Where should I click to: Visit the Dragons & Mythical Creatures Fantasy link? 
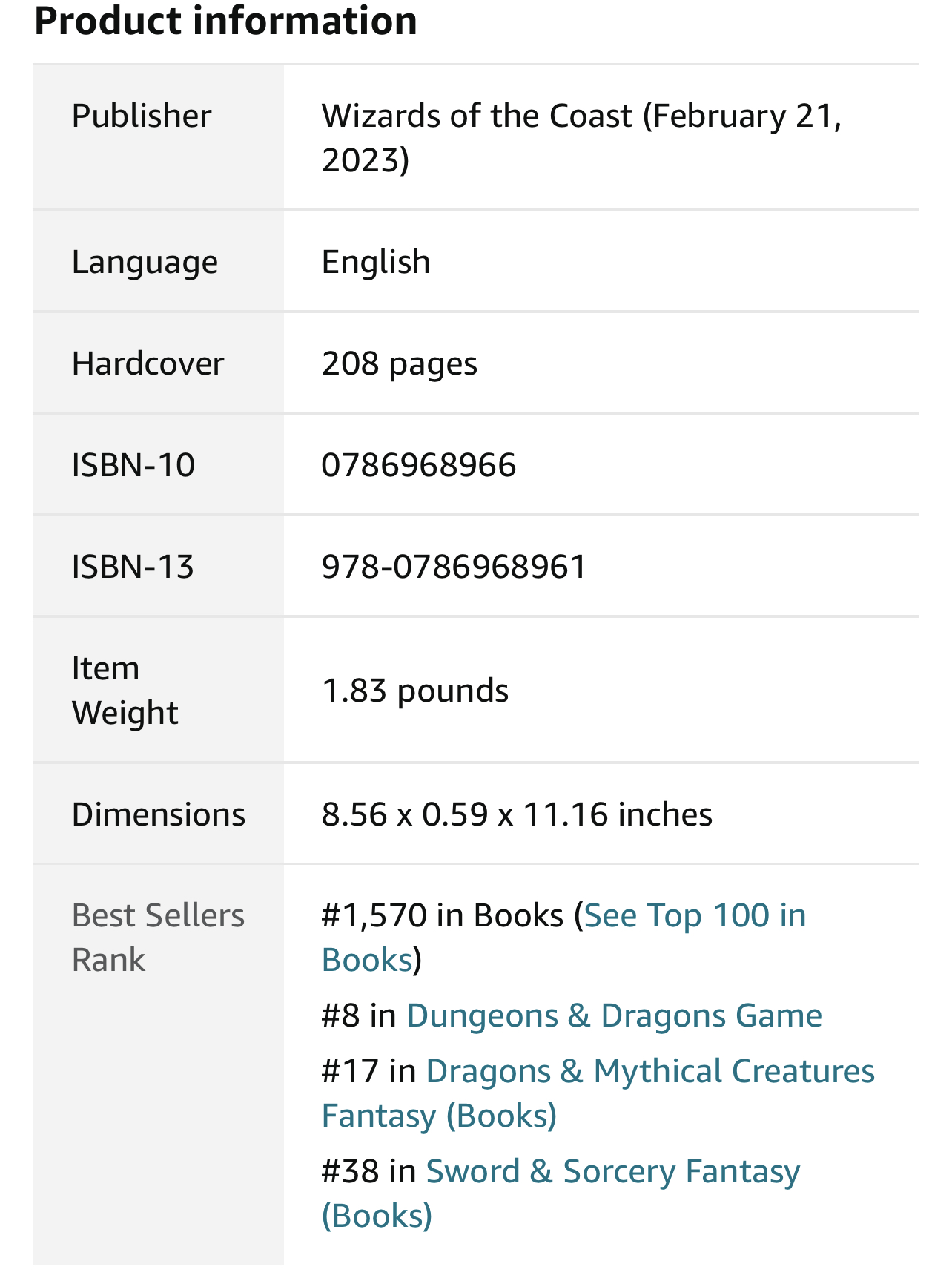[649, 1072]
